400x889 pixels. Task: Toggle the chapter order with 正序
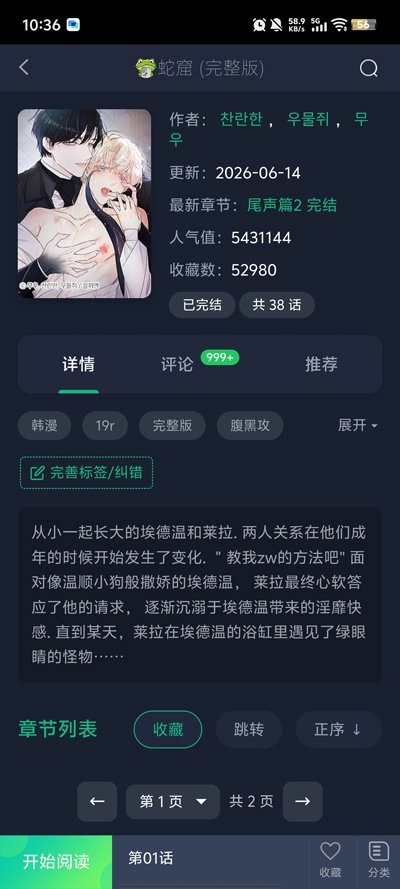pos(338,729)
